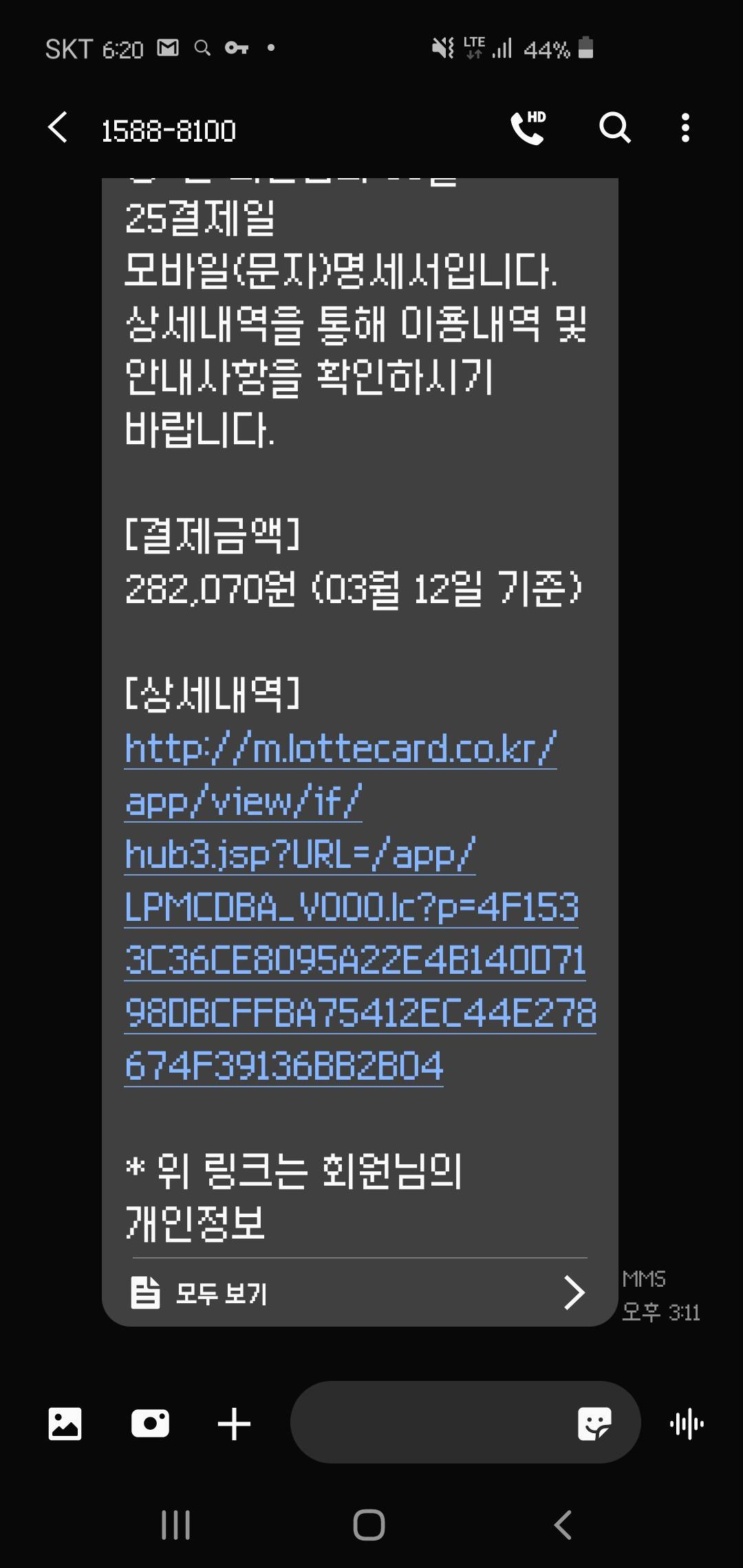Open the sticker and emoji picker

point(594,1424)
